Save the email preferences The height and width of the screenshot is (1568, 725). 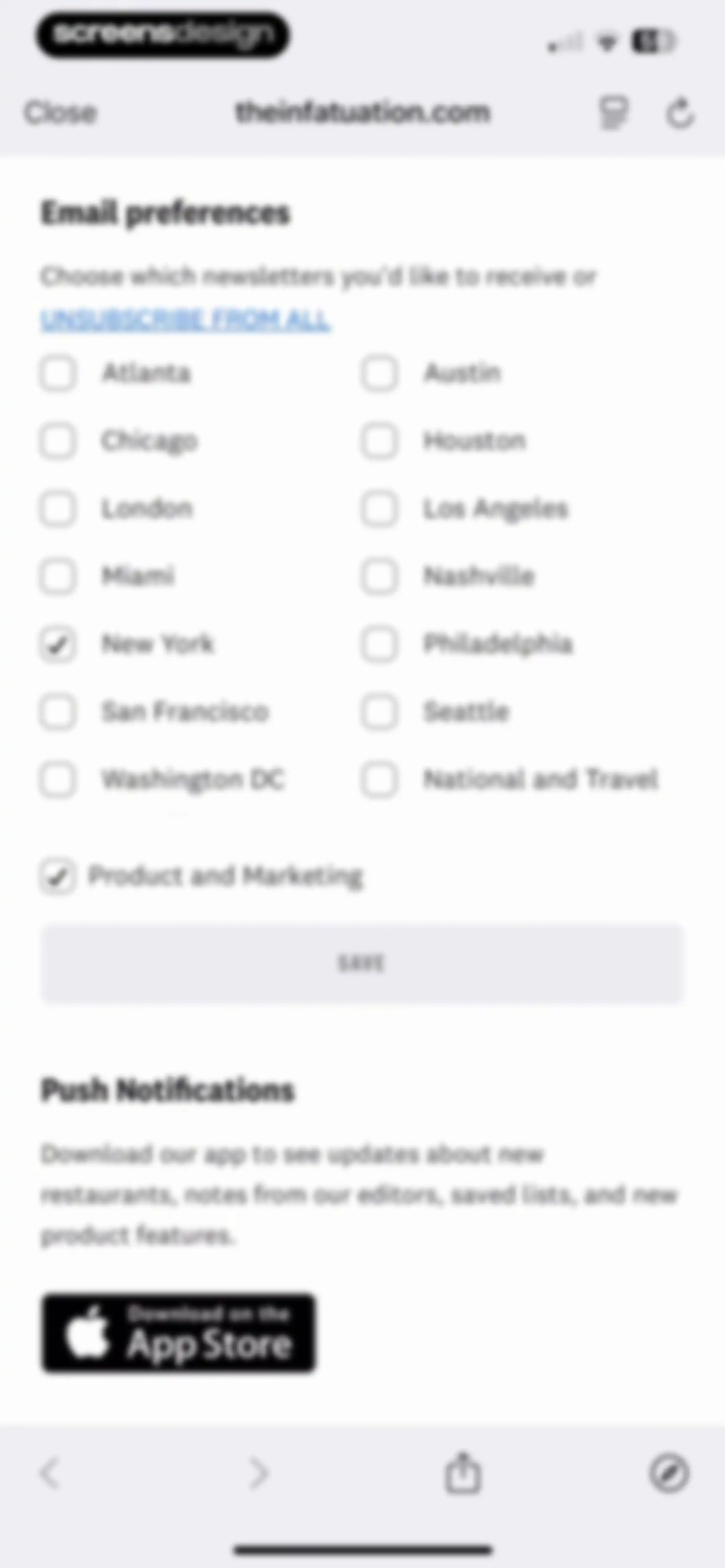point(362,963)
